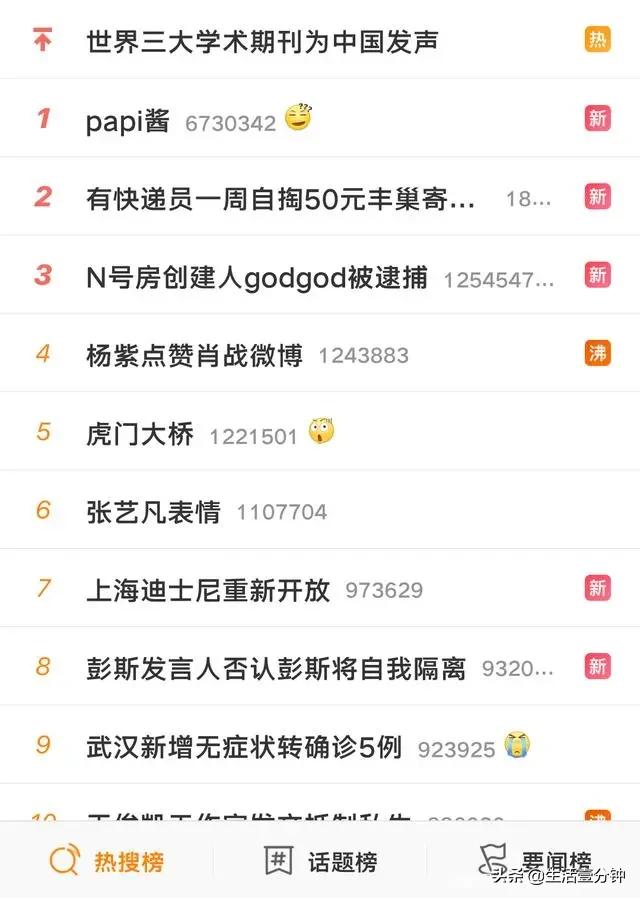Open topic 上海迪士尼重新开放
This screenshot has height=898, width=640.
208,590
